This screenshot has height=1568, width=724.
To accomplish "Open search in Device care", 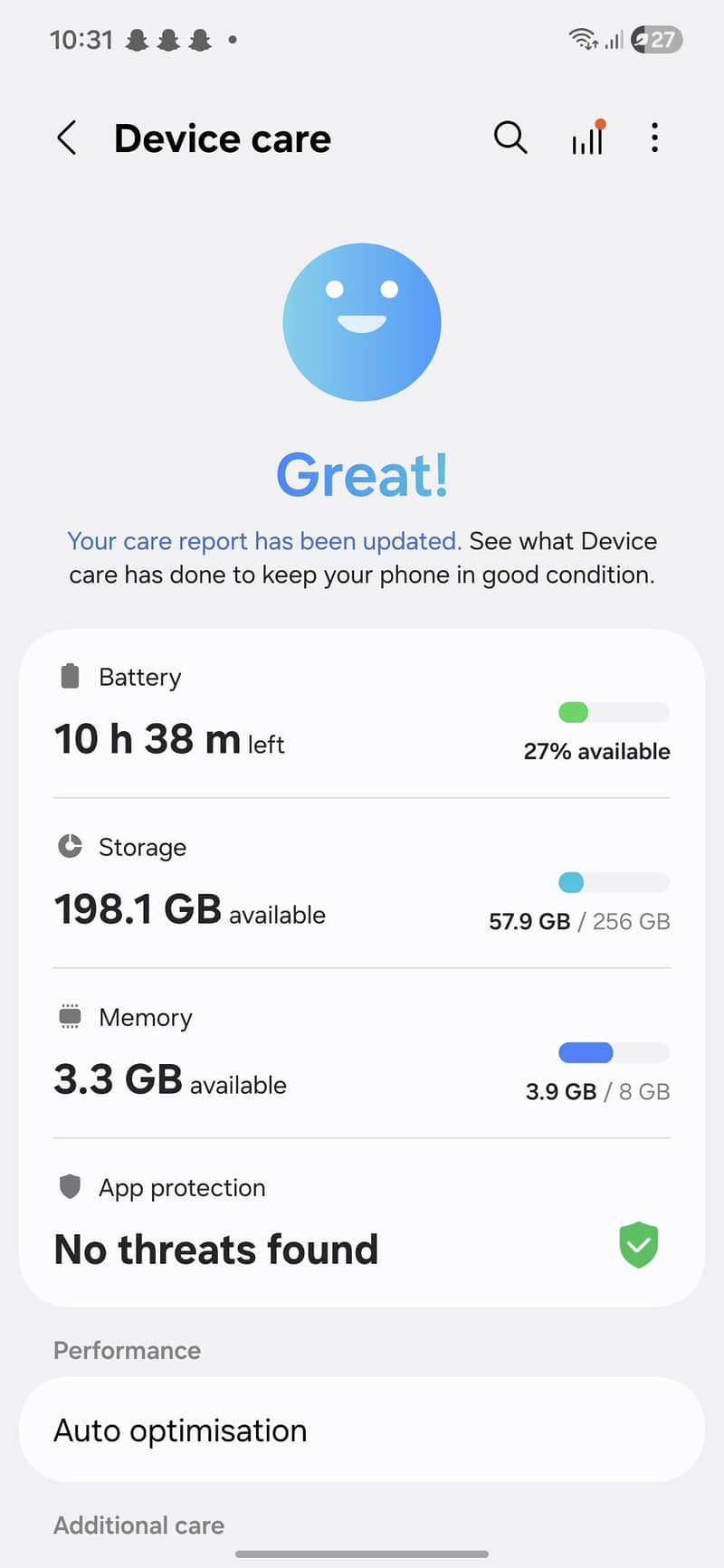I will (510, 138).
